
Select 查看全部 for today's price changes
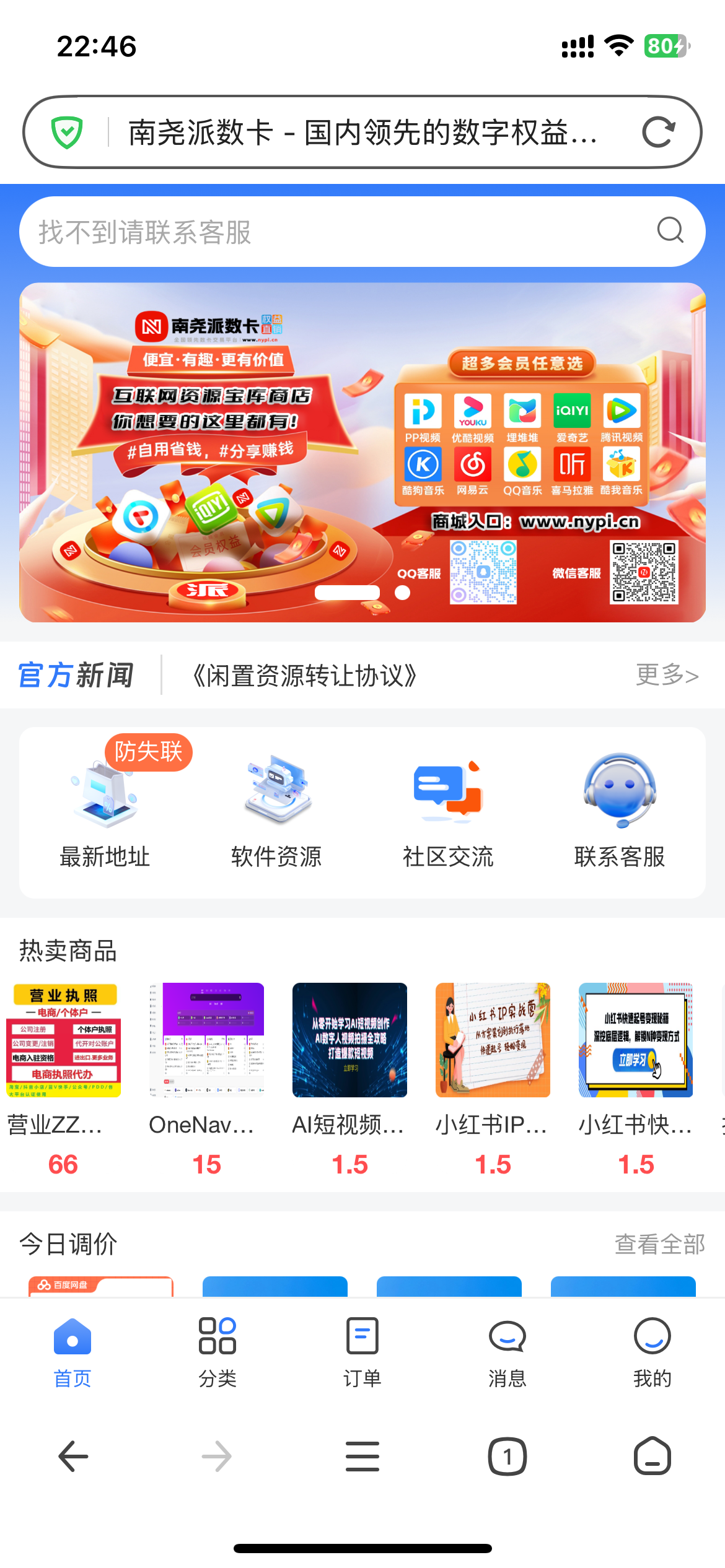click(x=659, y=1244)
